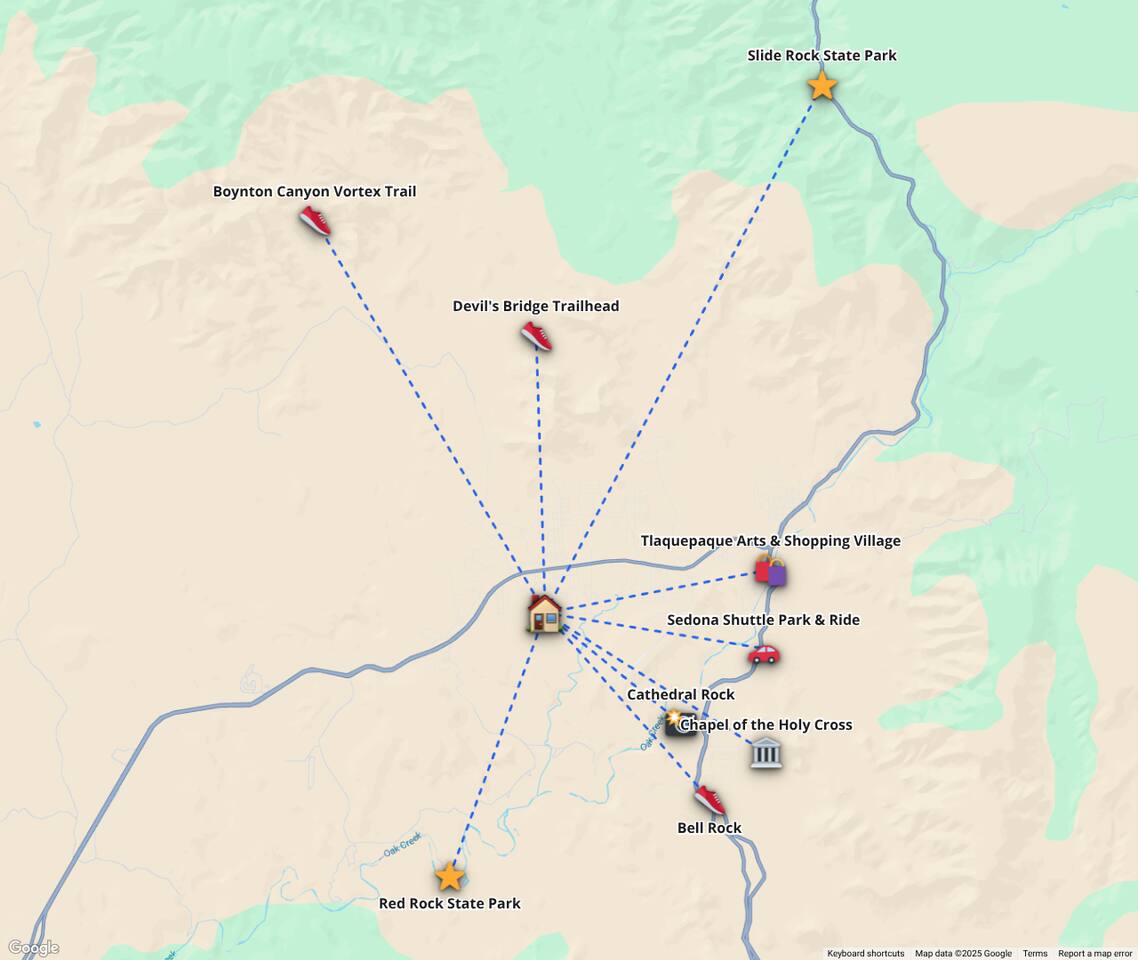Tap the Tlaquepaque shopping bags marker

(x=770, y=571)
